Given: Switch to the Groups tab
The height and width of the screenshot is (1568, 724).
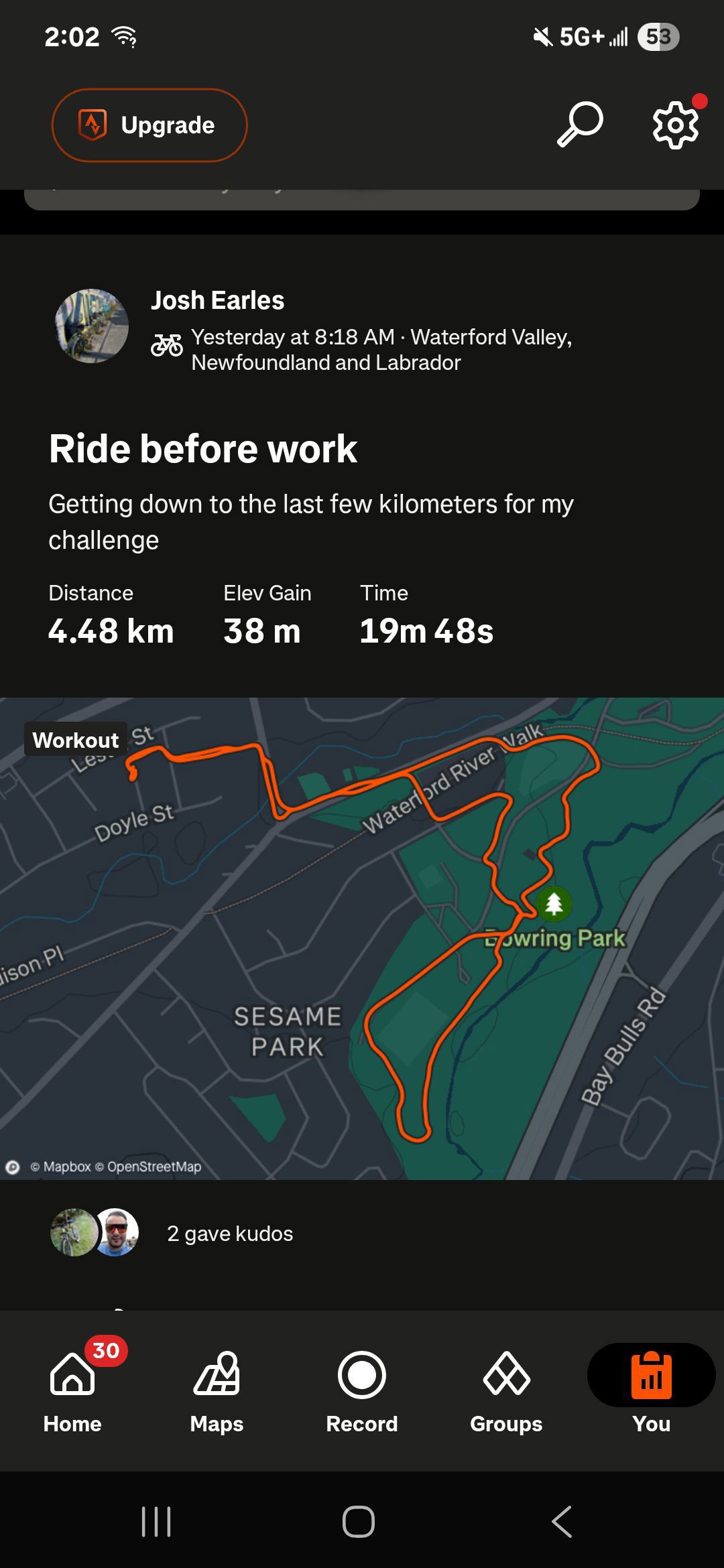Looking at the screenshot, I should (x=506, y=1390).
